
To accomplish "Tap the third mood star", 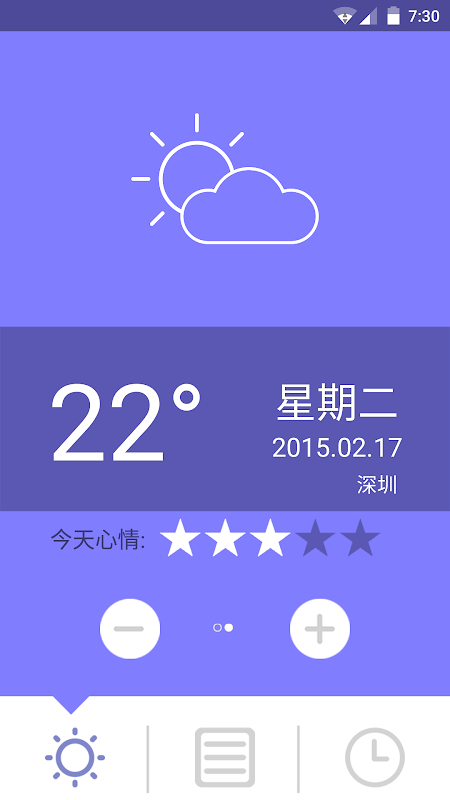I will click(270, 538).
